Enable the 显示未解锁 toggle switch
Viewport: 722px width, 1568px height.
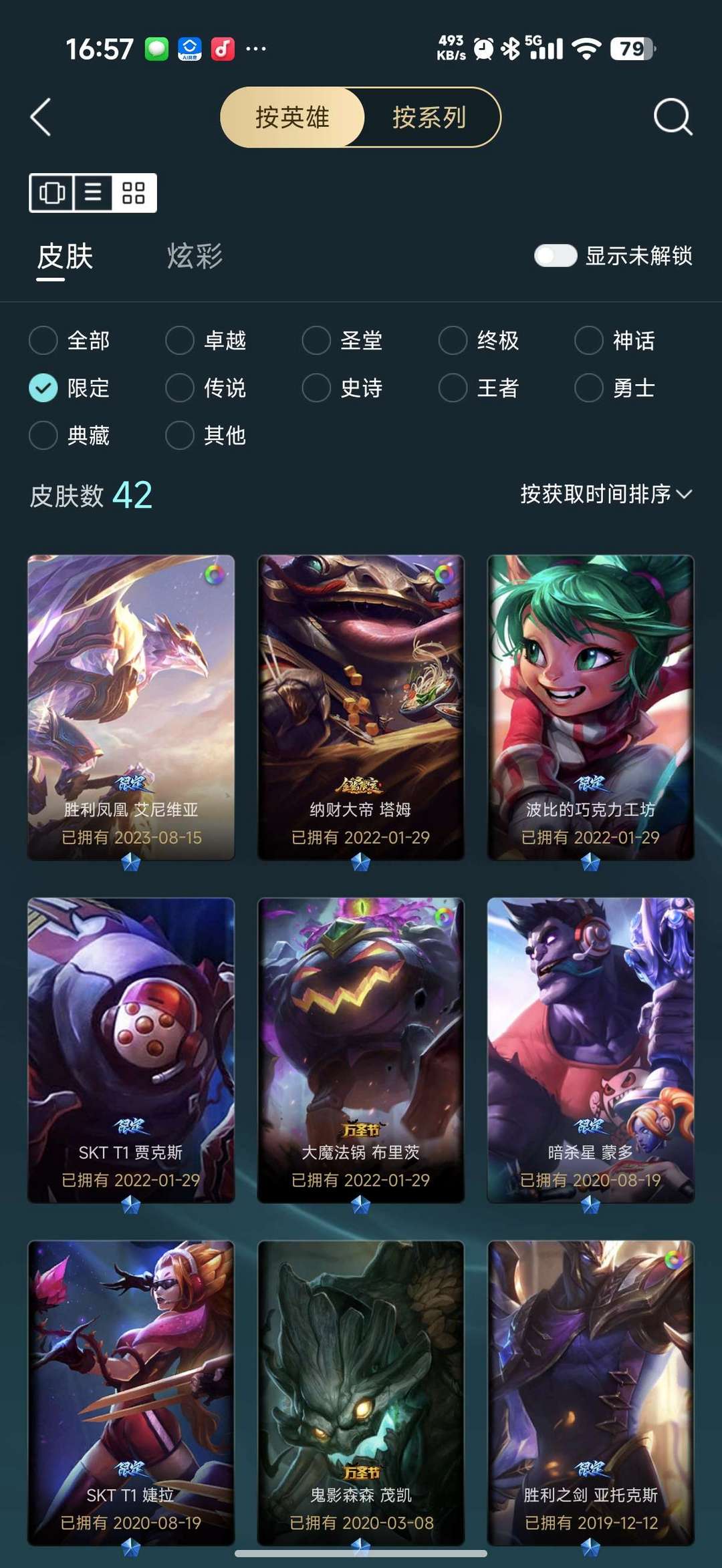point(556,255)
